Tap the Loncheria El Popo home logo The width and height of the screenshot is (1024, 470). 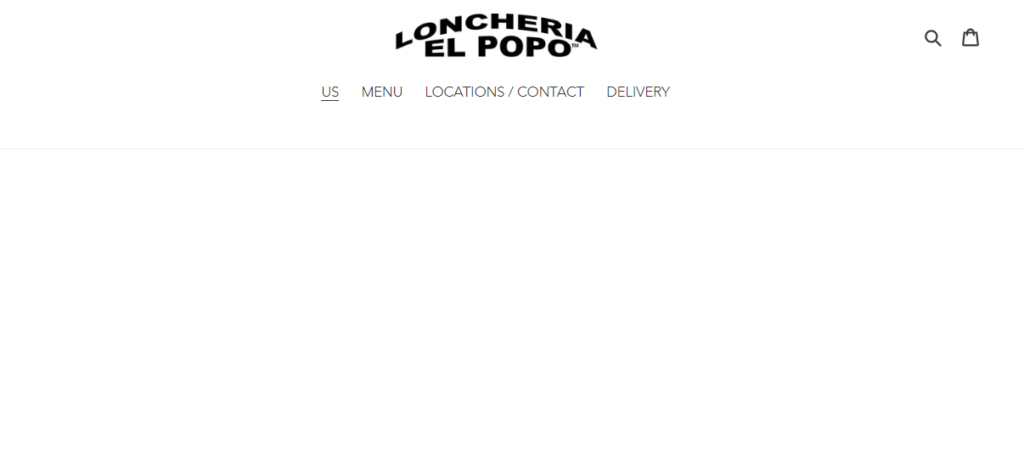click(x=496, y=38)
